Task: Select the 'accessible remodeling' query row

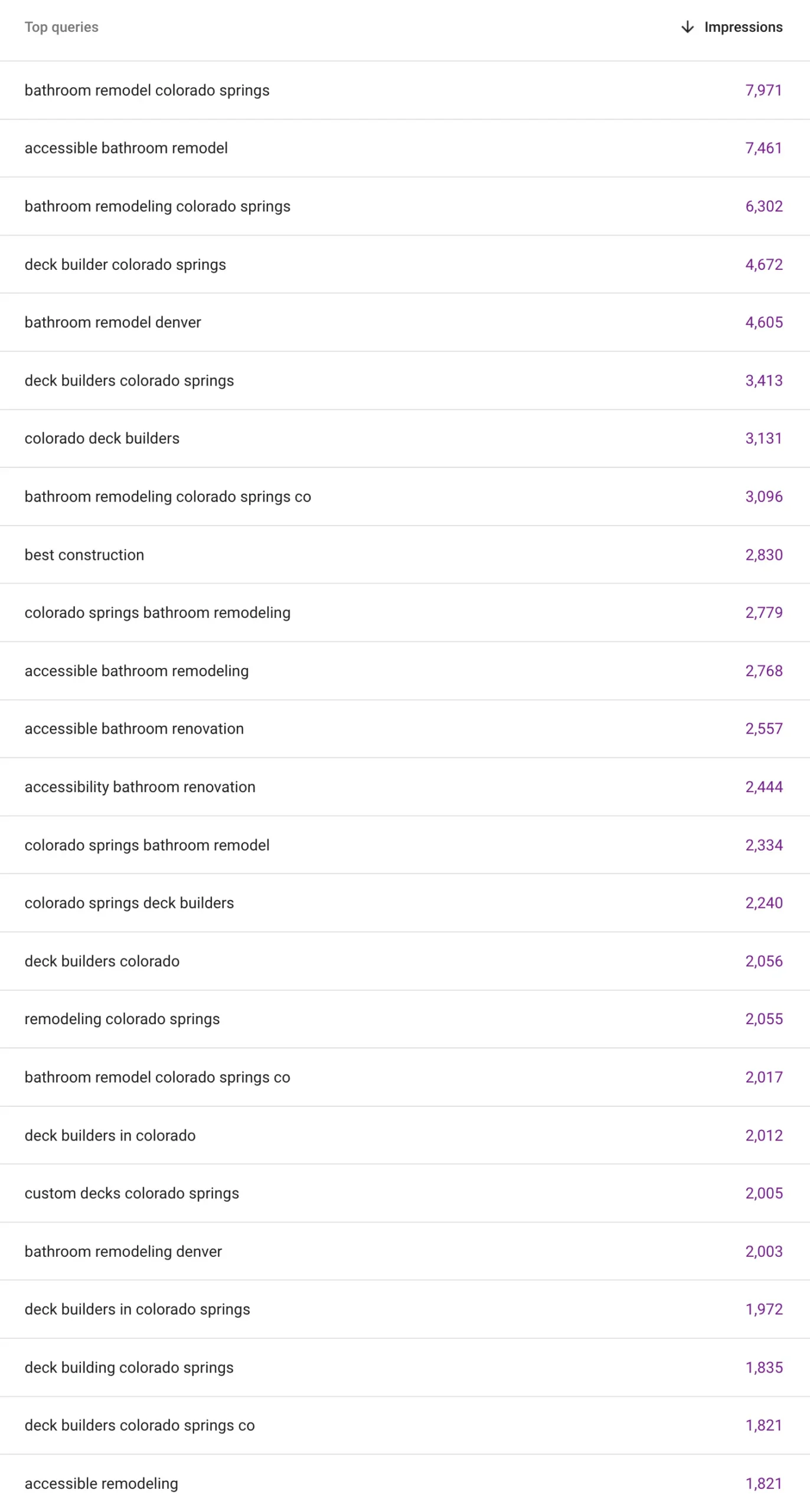Action: click(101, 1483)
